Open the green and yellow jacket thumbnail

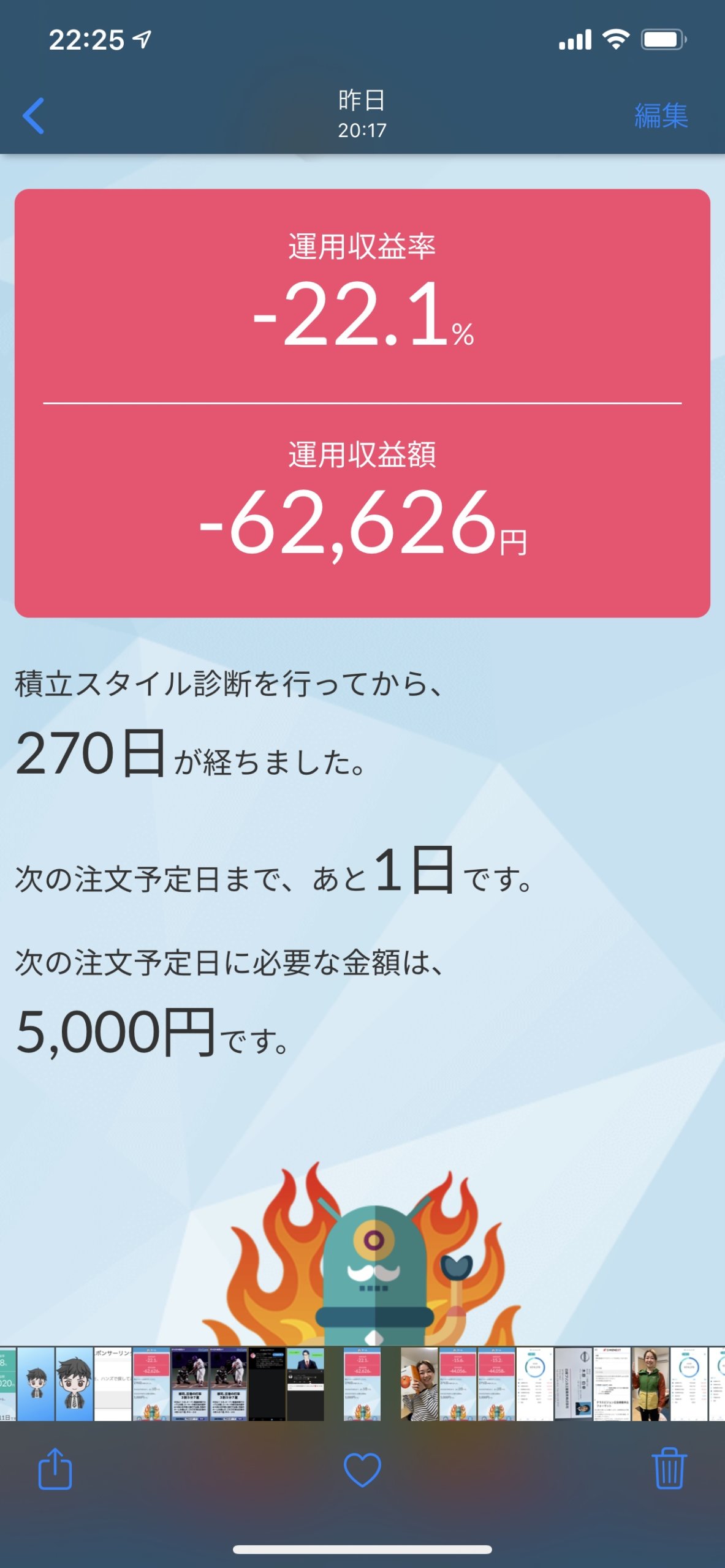tap(650, 1383)
